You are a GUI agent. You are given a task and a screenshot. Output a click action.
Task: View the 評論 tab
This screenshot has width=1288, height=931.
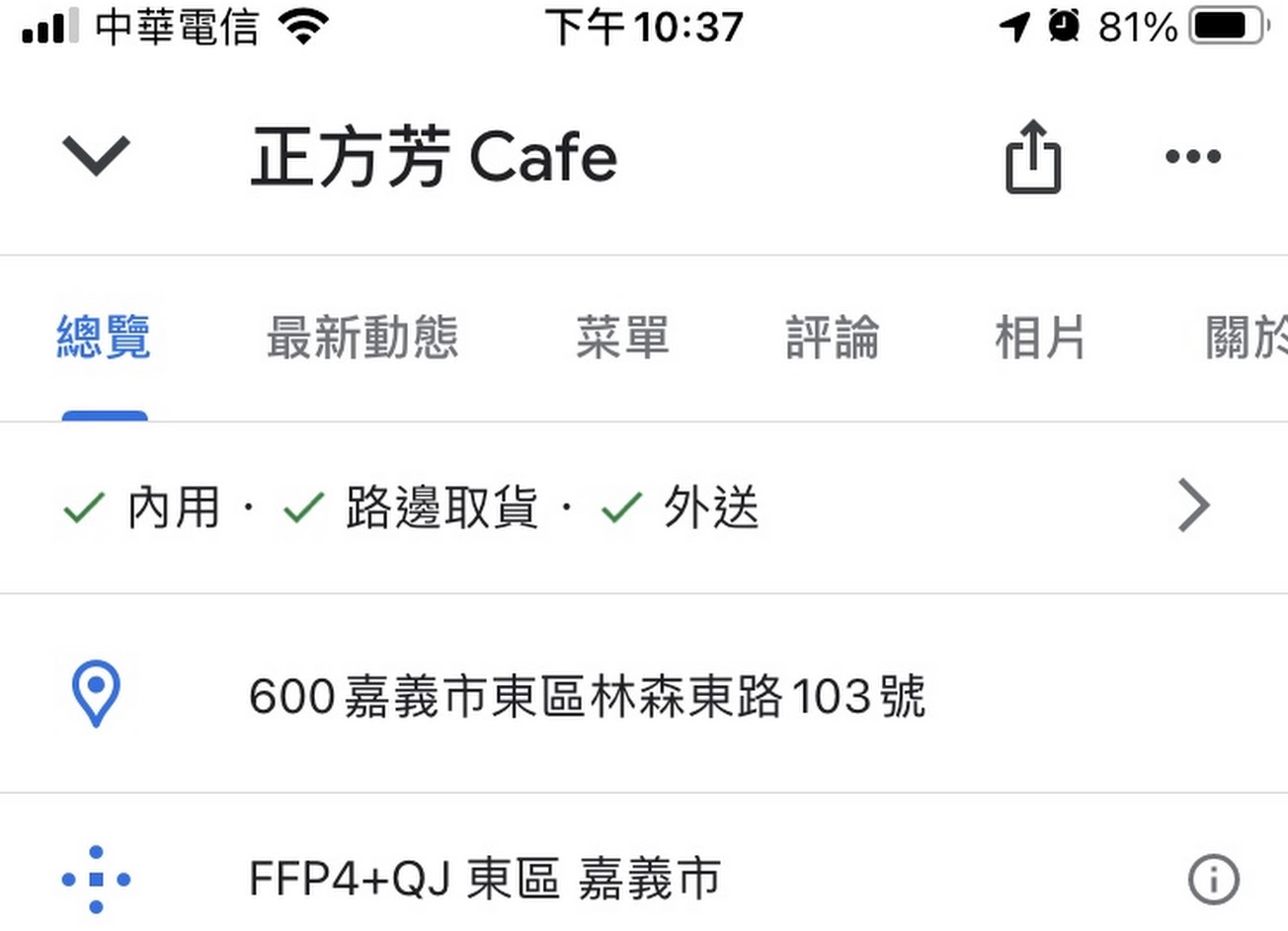832,338
